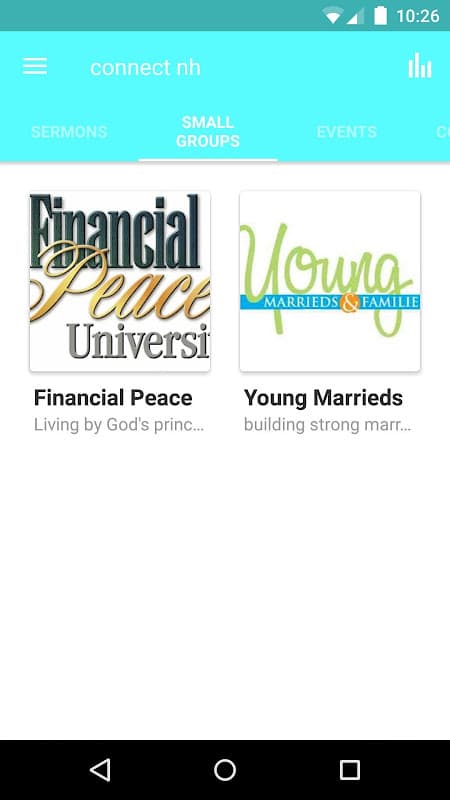
Task: Go to the home screen
Action: pos(224,770)
